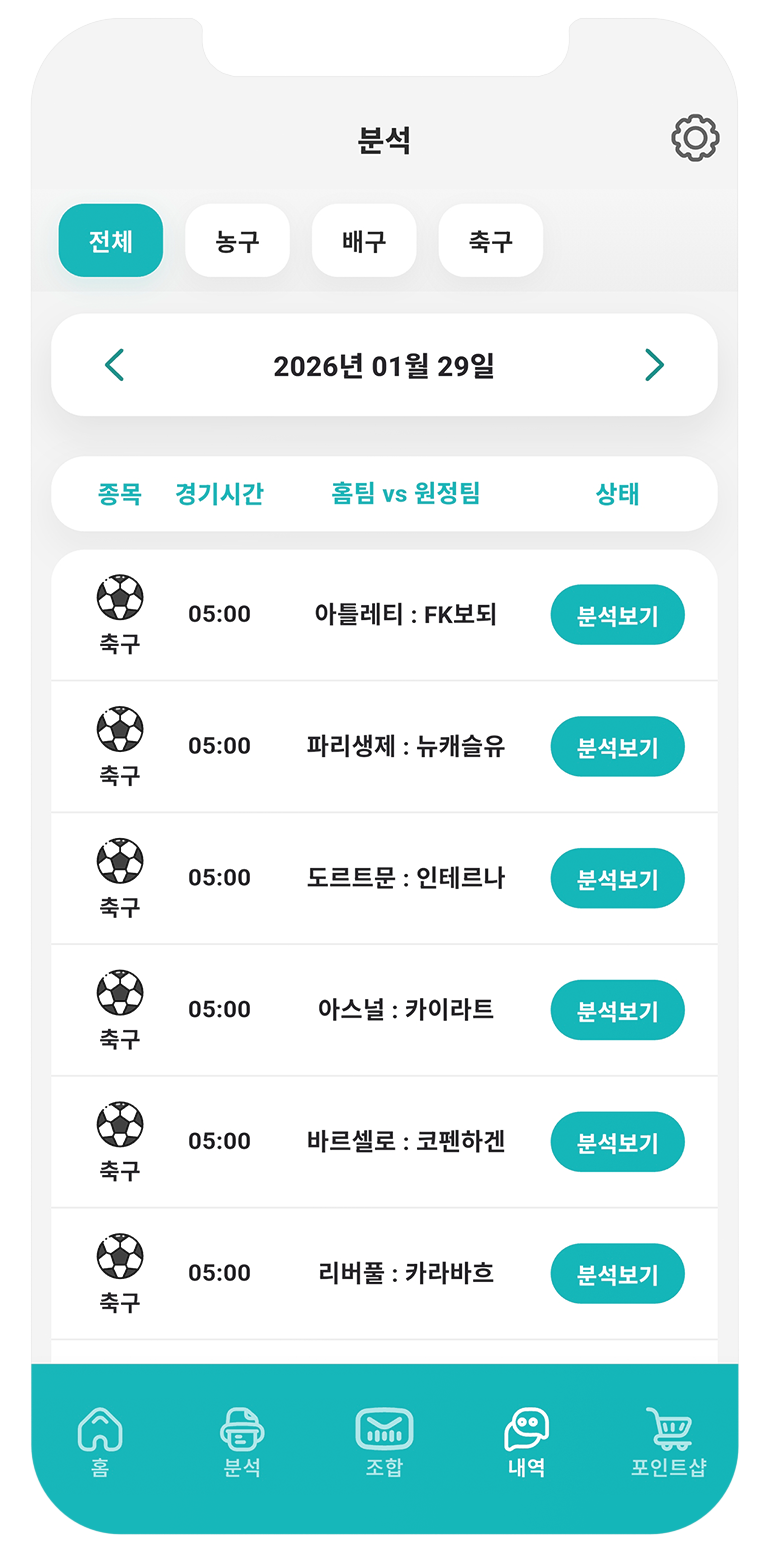Go to the 홈 tab
This screenshot has height=1561, width=764.
click(x=100, y=1441)
